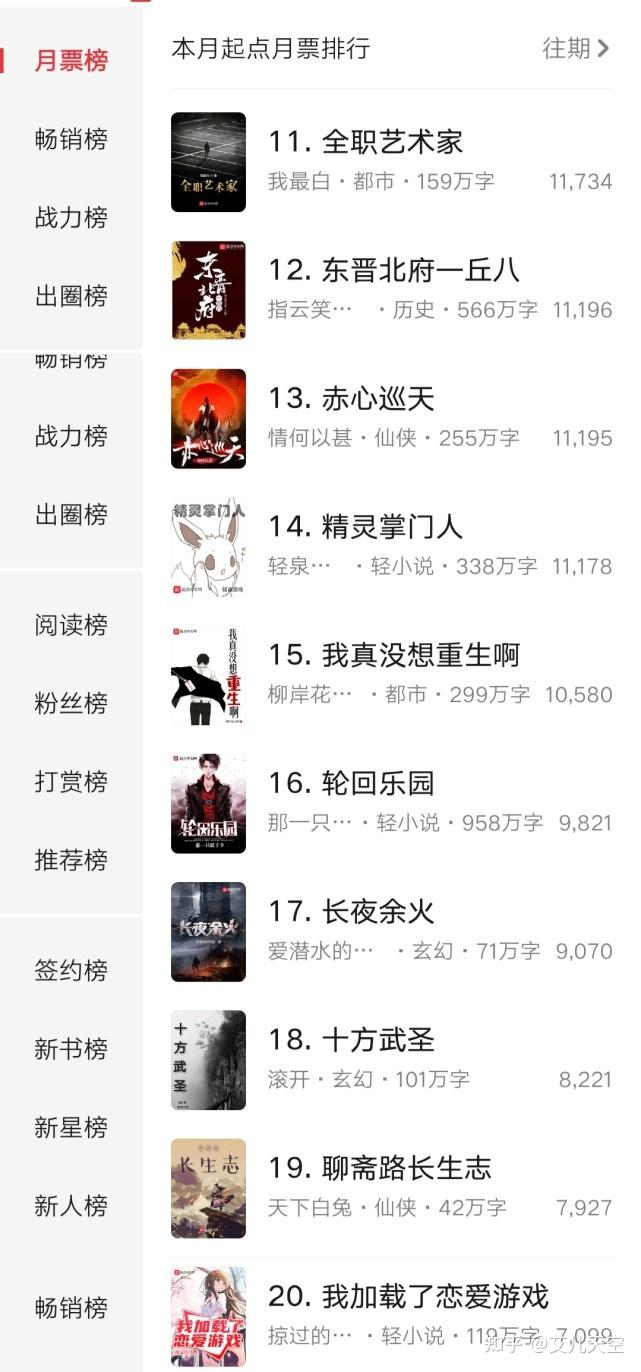Switch to the 粉丝榜 ranking
Image resolution: width=641 pixels, height=1372 pixels.
[71, 703]
